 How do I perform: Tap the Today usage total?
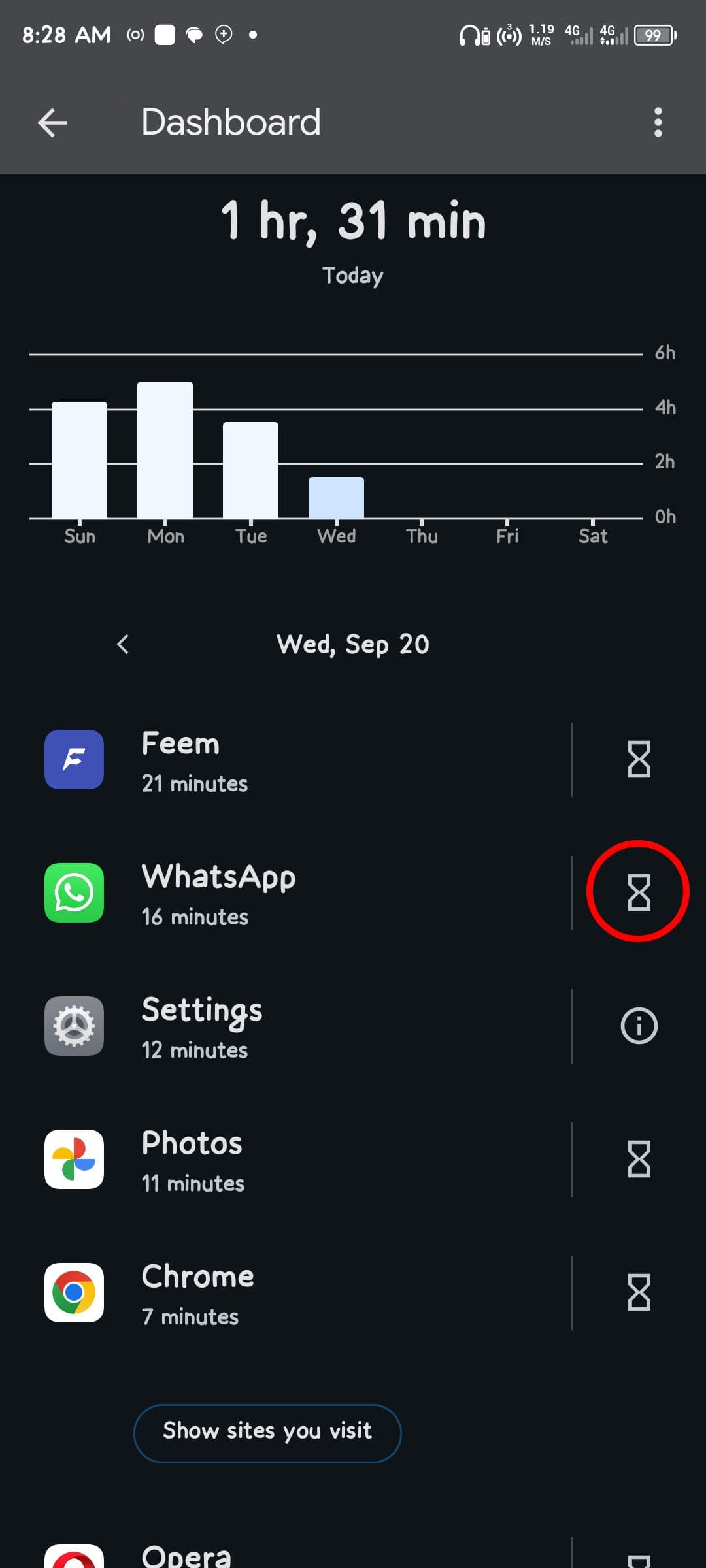(353, 222)
